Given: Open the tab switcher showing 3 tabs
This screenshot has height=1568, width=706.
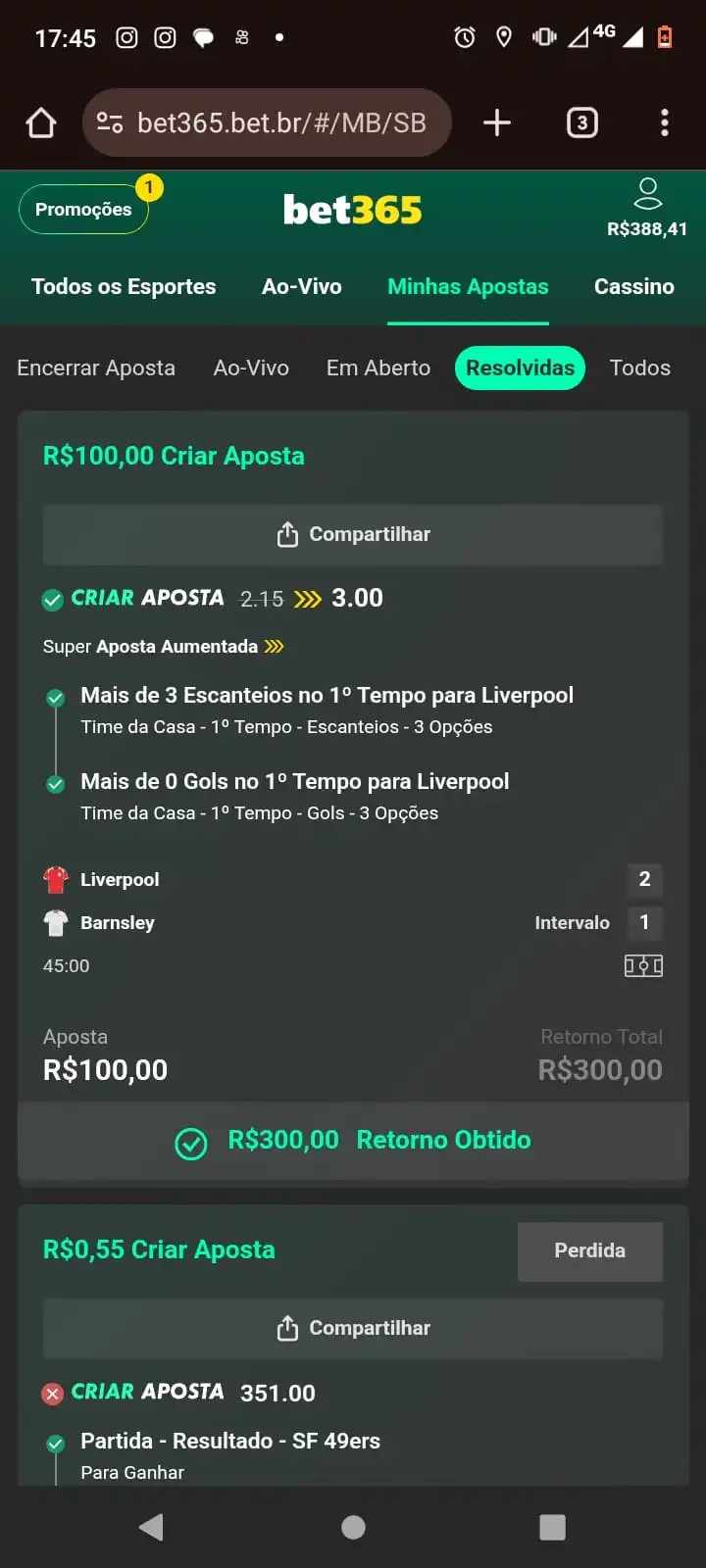Looking at the screenshot, I should (x=581, y=123).
